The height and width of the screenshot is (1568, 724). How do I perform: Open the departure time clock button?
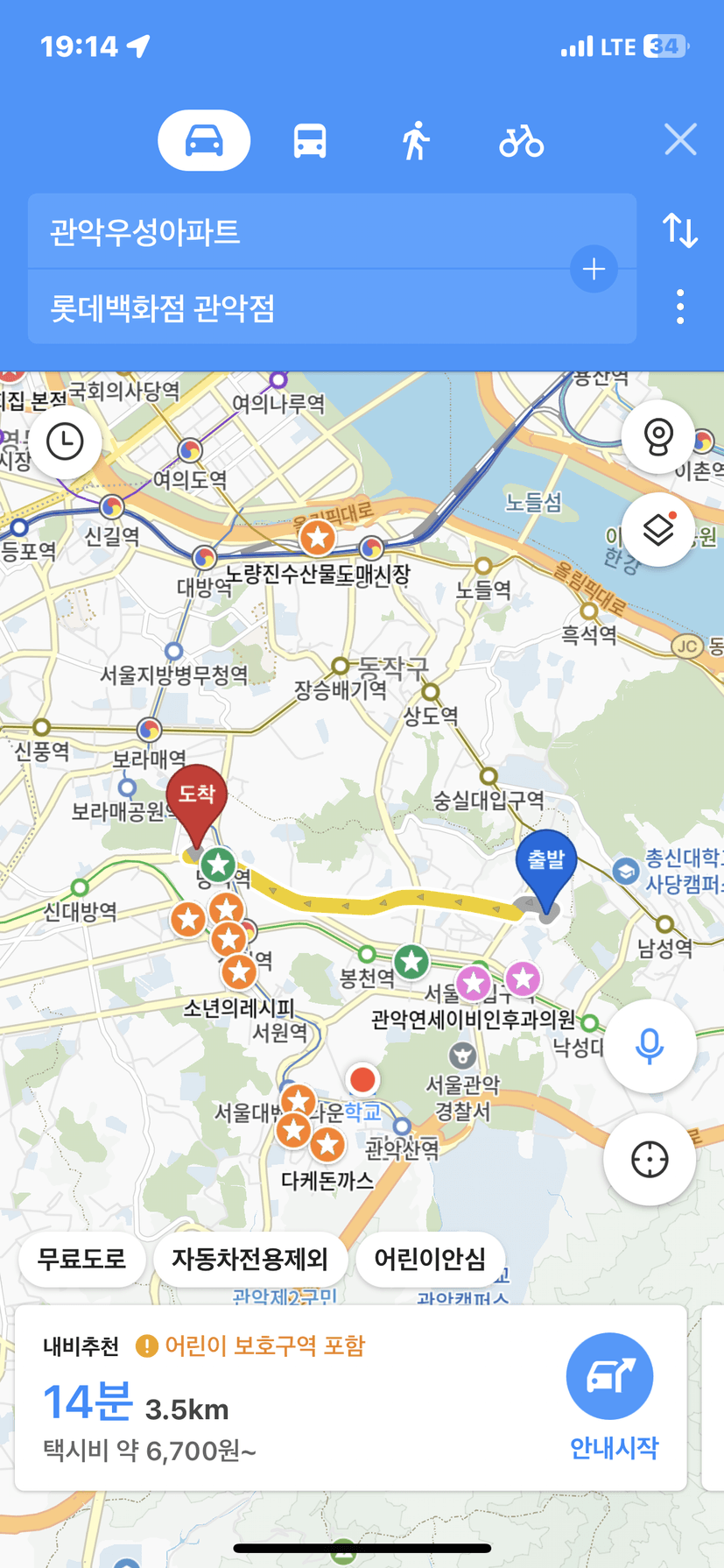pos(65,441)
